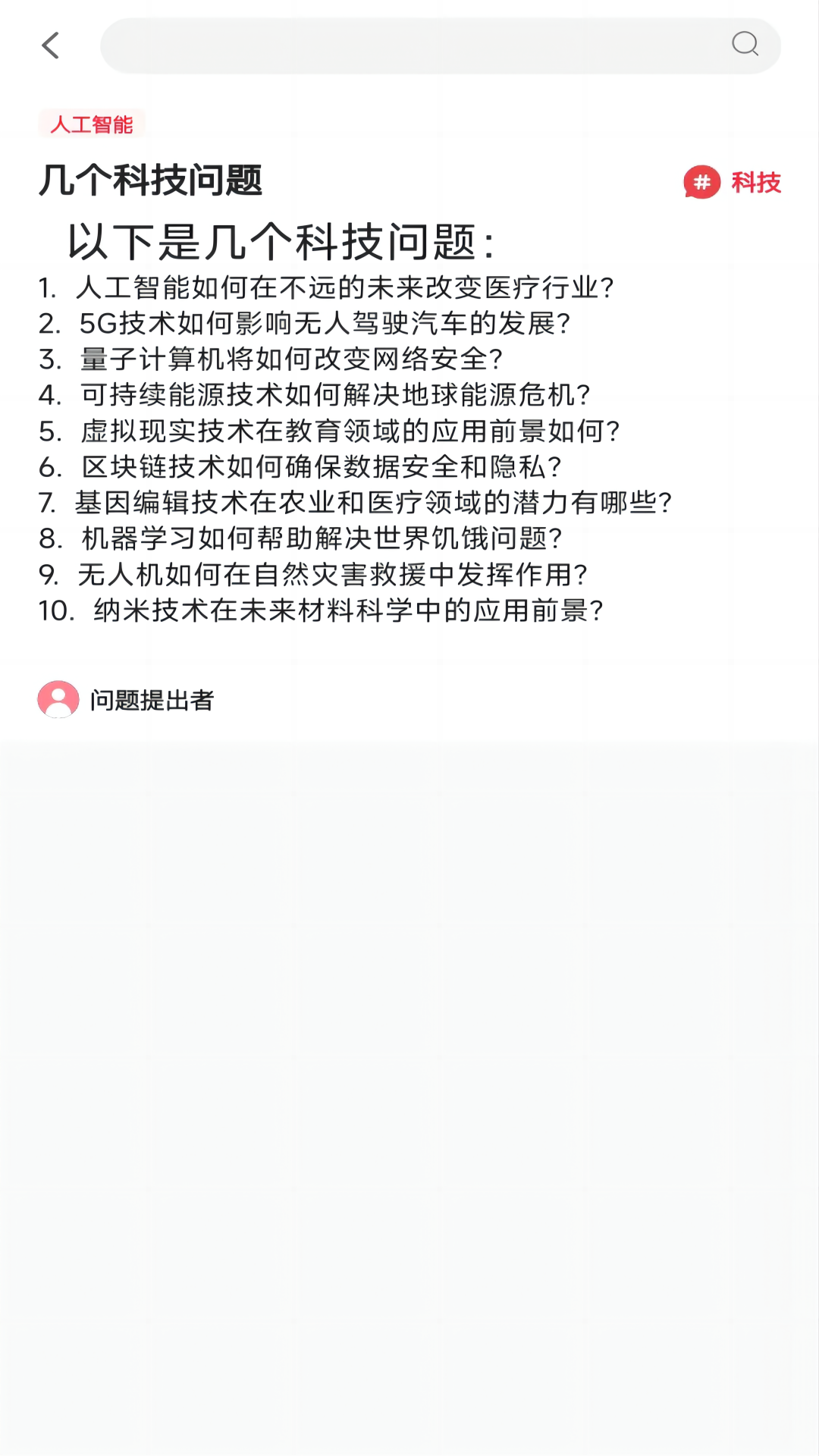Image resolution: width=819 pixels, height=1456 pixels.
Task: Open the 人工智能 tag chip
Action: point(92,124)
